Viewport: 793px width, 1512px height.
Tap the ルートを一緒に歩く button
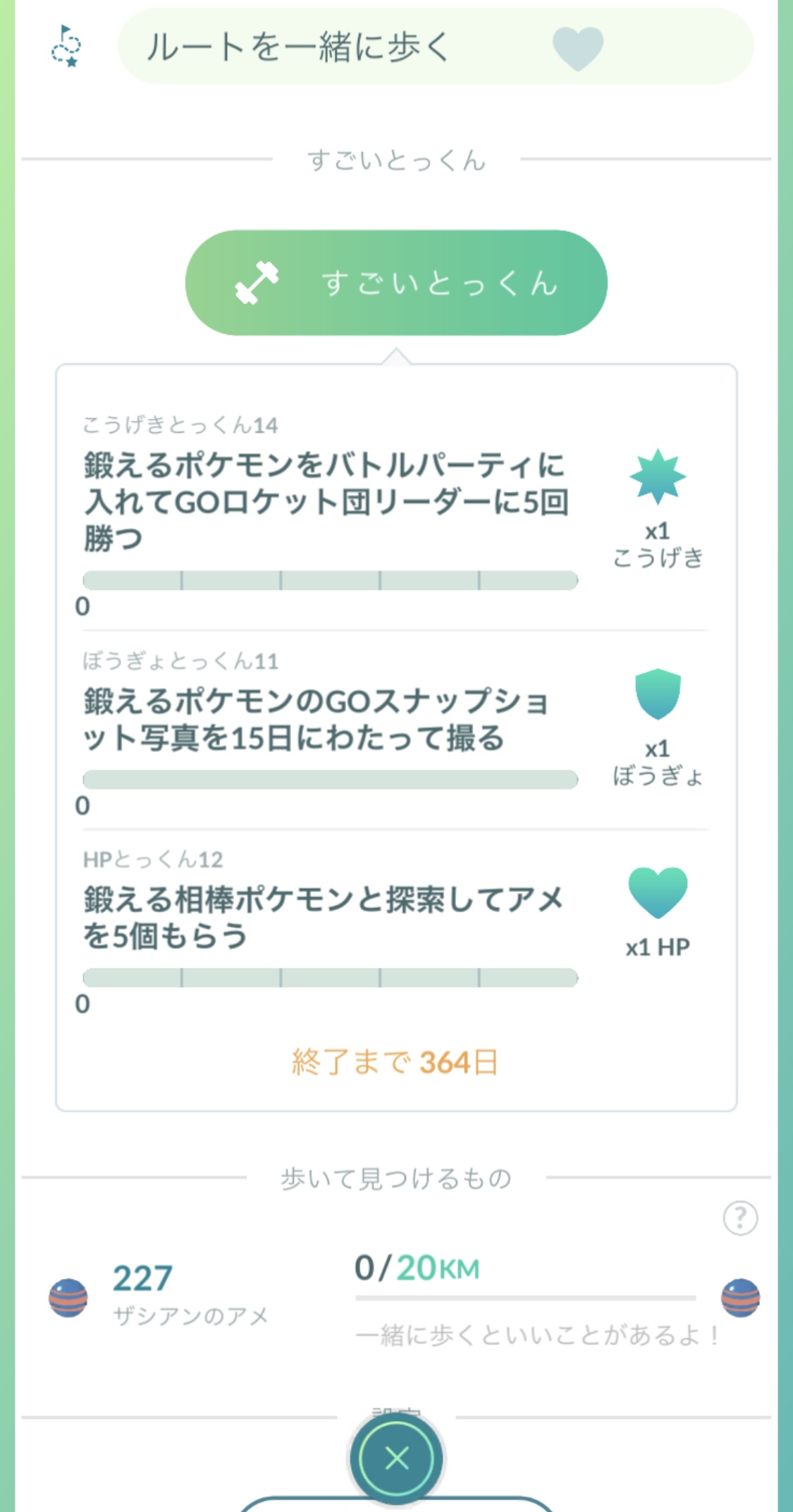coord(435,47)
